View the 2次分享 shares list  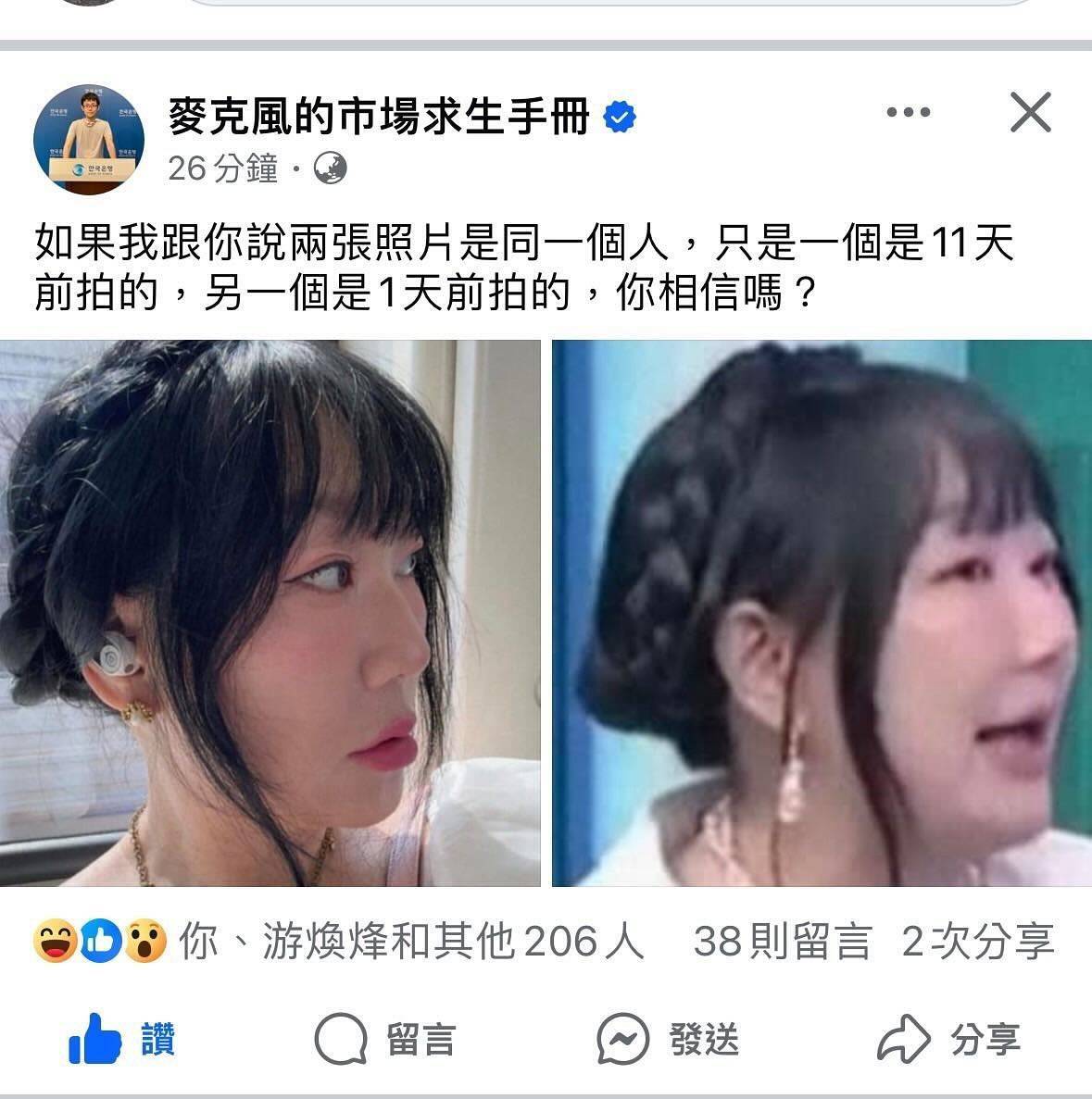(977, 942)
